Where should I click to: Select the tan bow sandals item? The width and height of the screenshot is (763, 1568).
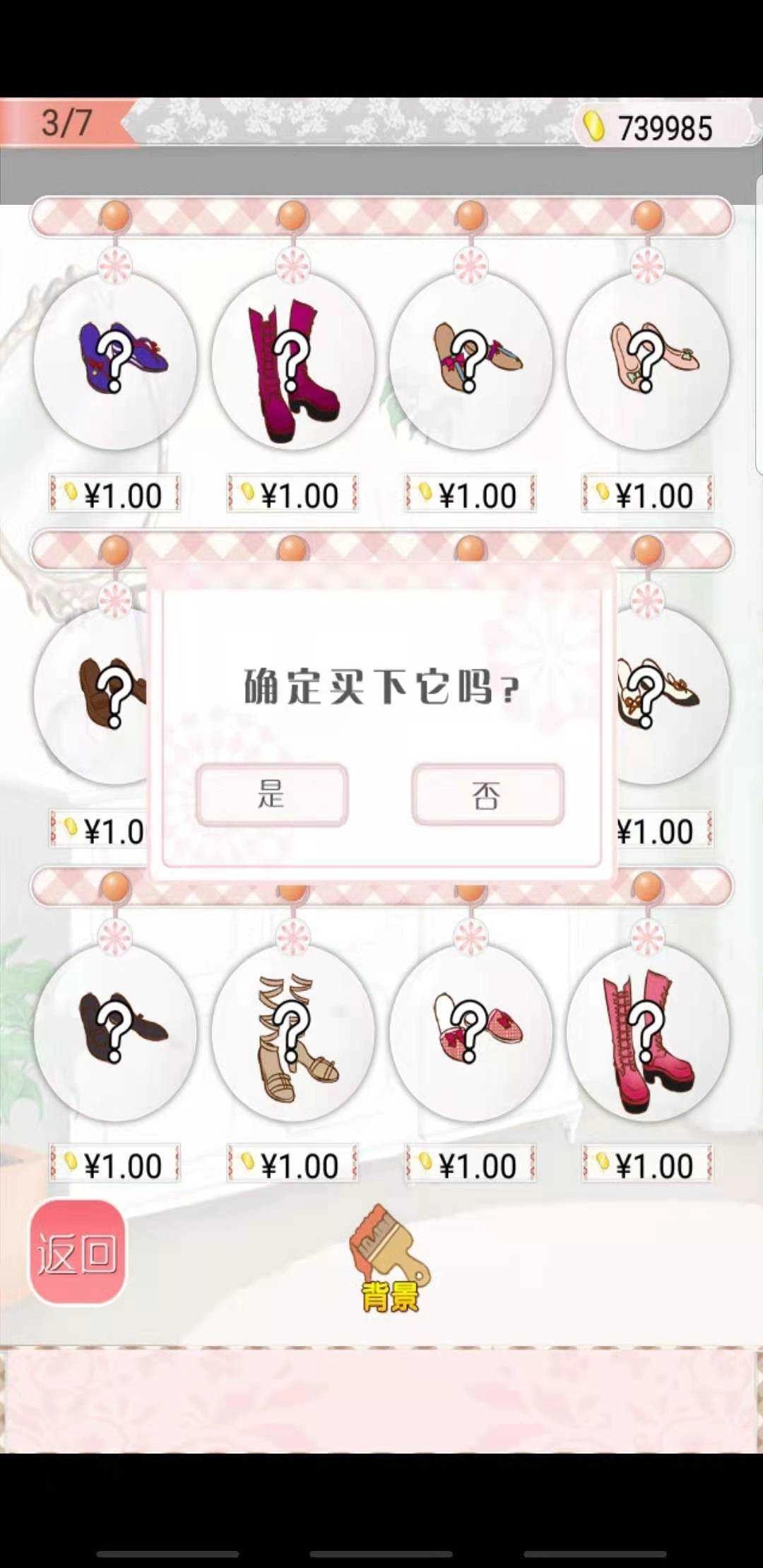[x=470, y=360]
